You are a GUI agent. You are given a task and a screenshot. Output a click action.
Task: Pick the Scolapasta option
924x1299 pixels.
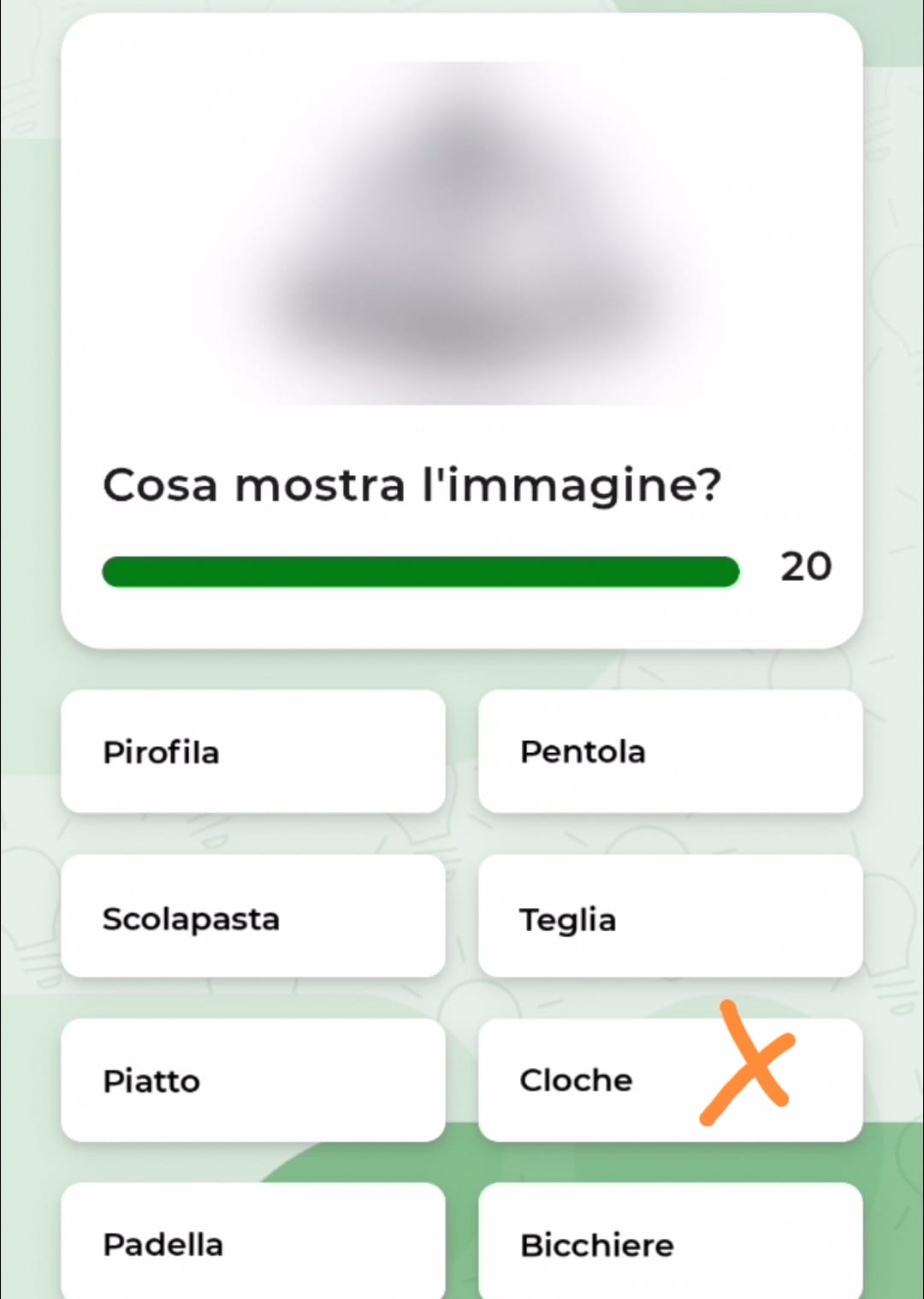point(252,916)
